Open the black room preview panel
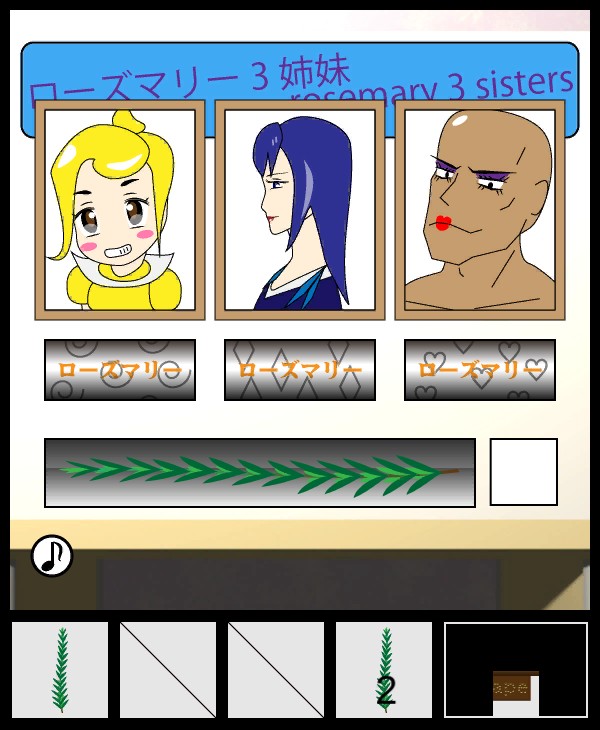This screenshot has width=600, height=730. [516, 670]
